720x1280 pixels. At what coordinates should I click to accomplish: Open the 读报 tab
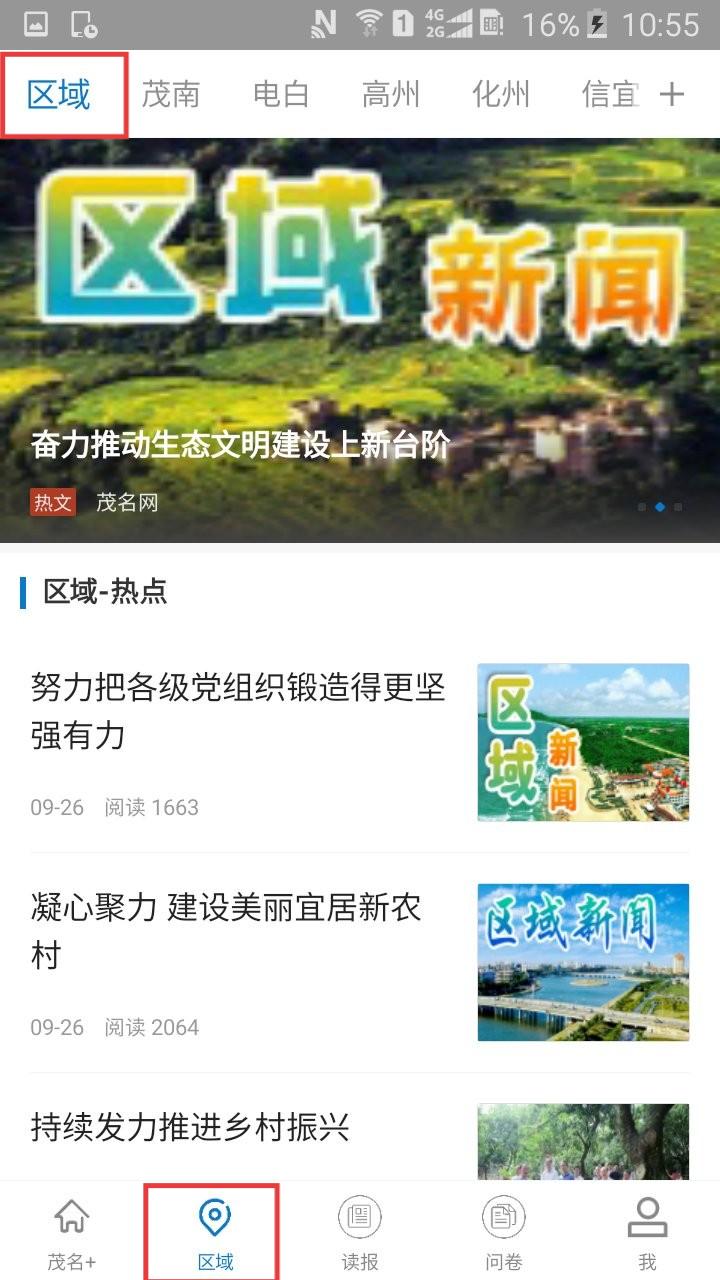359,1232
